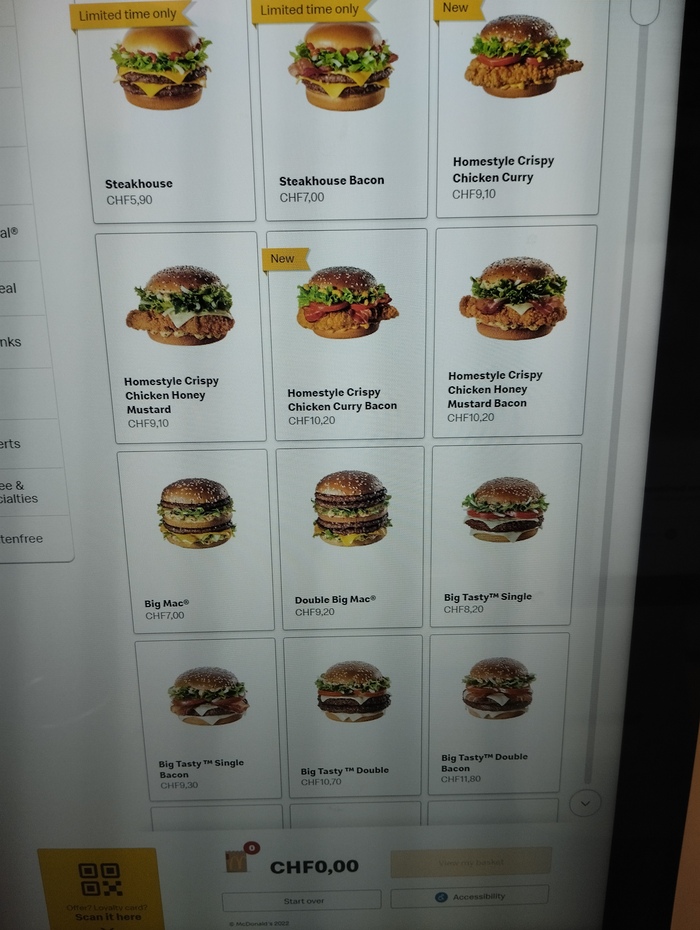Tap the Start over button
This screenshot has width=700, height=930.
coord(302,901)
